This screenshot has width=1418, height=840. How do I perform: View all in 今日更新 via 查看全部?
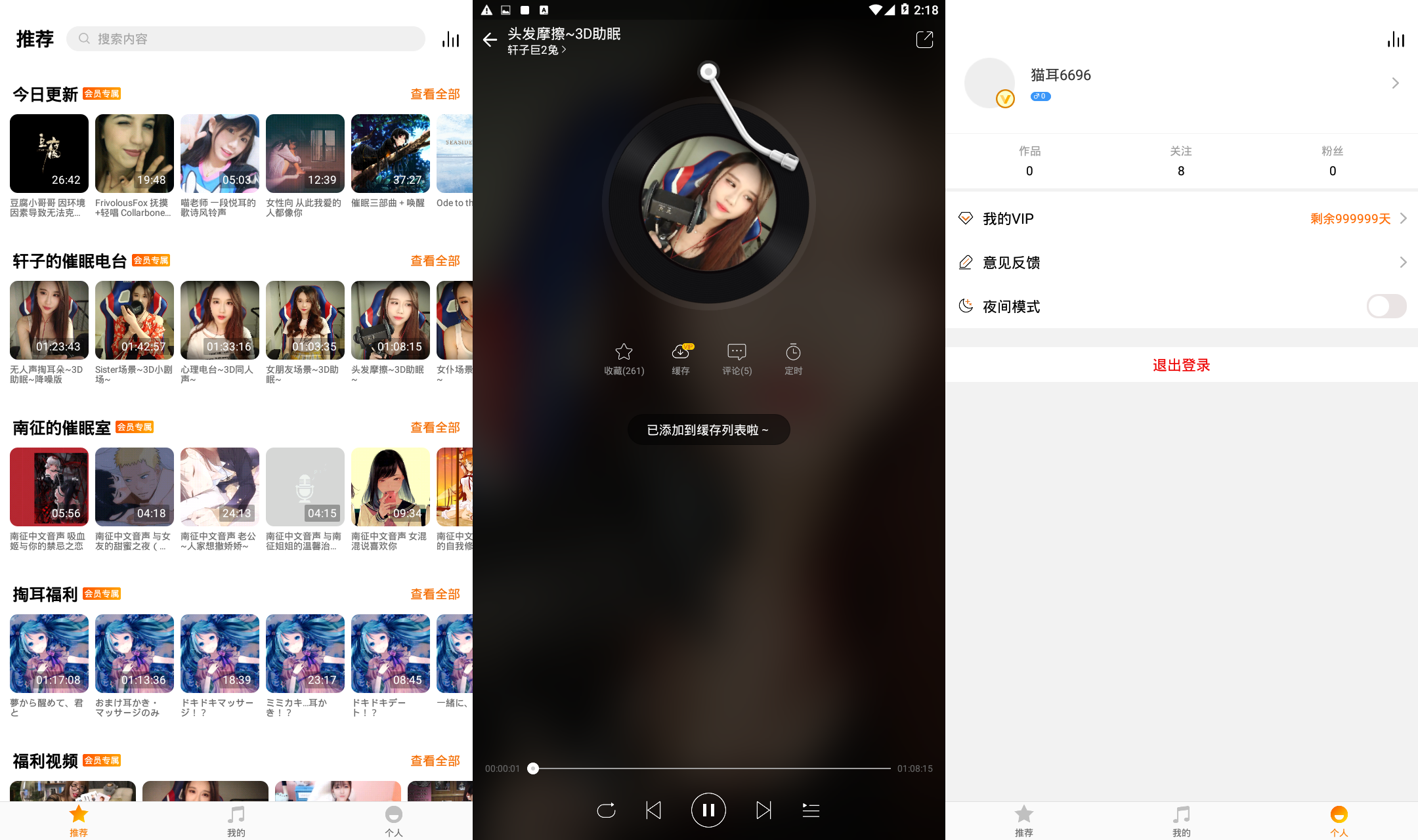tap(435, 94)
